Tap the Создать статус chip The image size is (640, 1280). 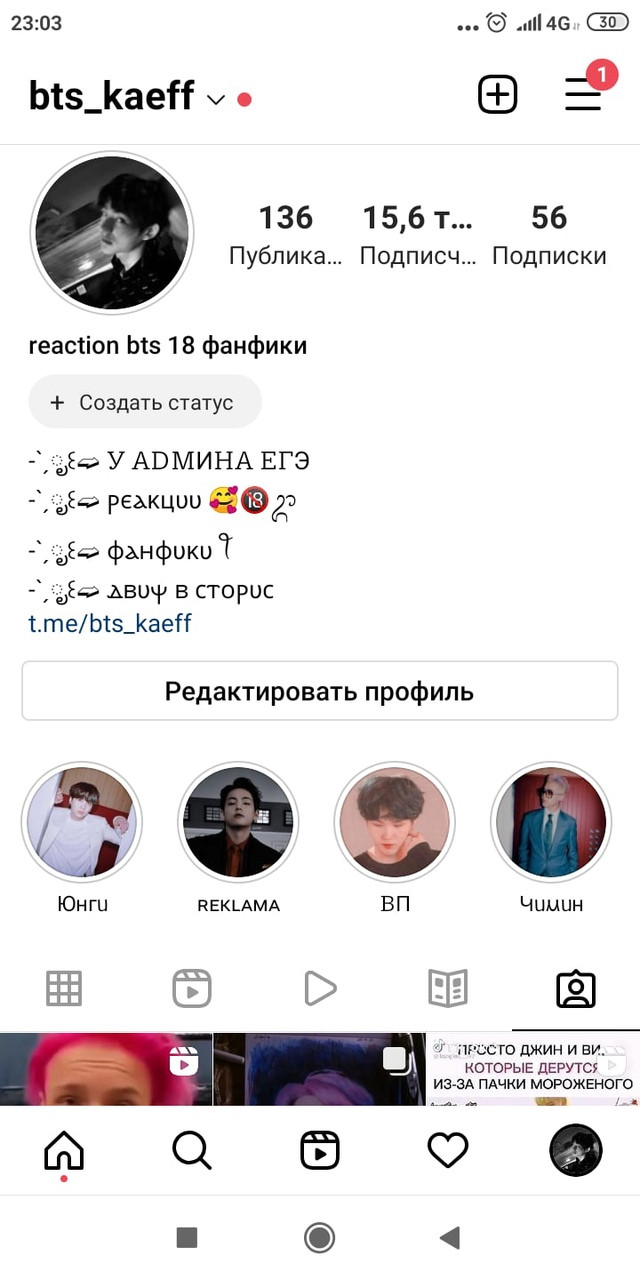click(x=145, y=402)
